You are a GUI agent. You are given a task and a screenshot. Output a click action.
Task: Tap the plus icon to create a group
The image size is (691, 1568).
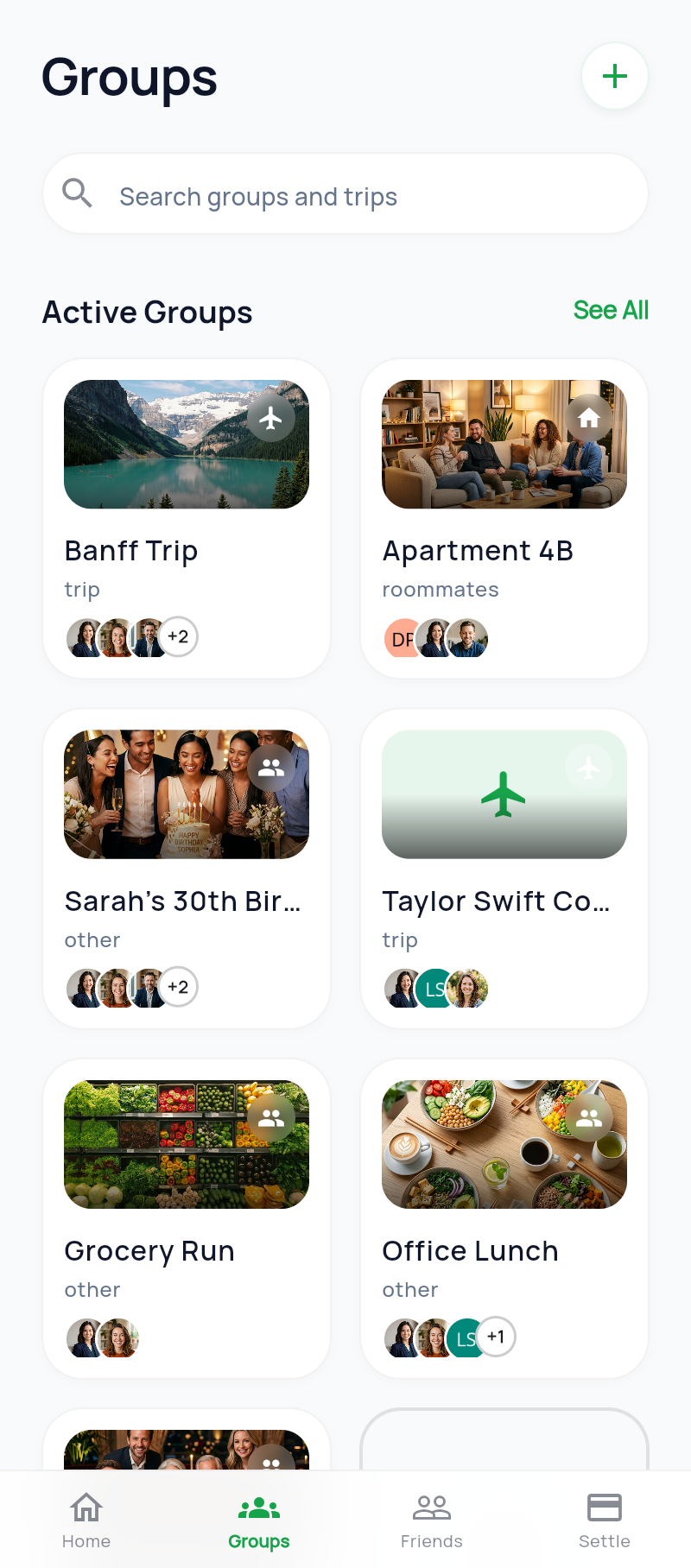pos(614,76)
